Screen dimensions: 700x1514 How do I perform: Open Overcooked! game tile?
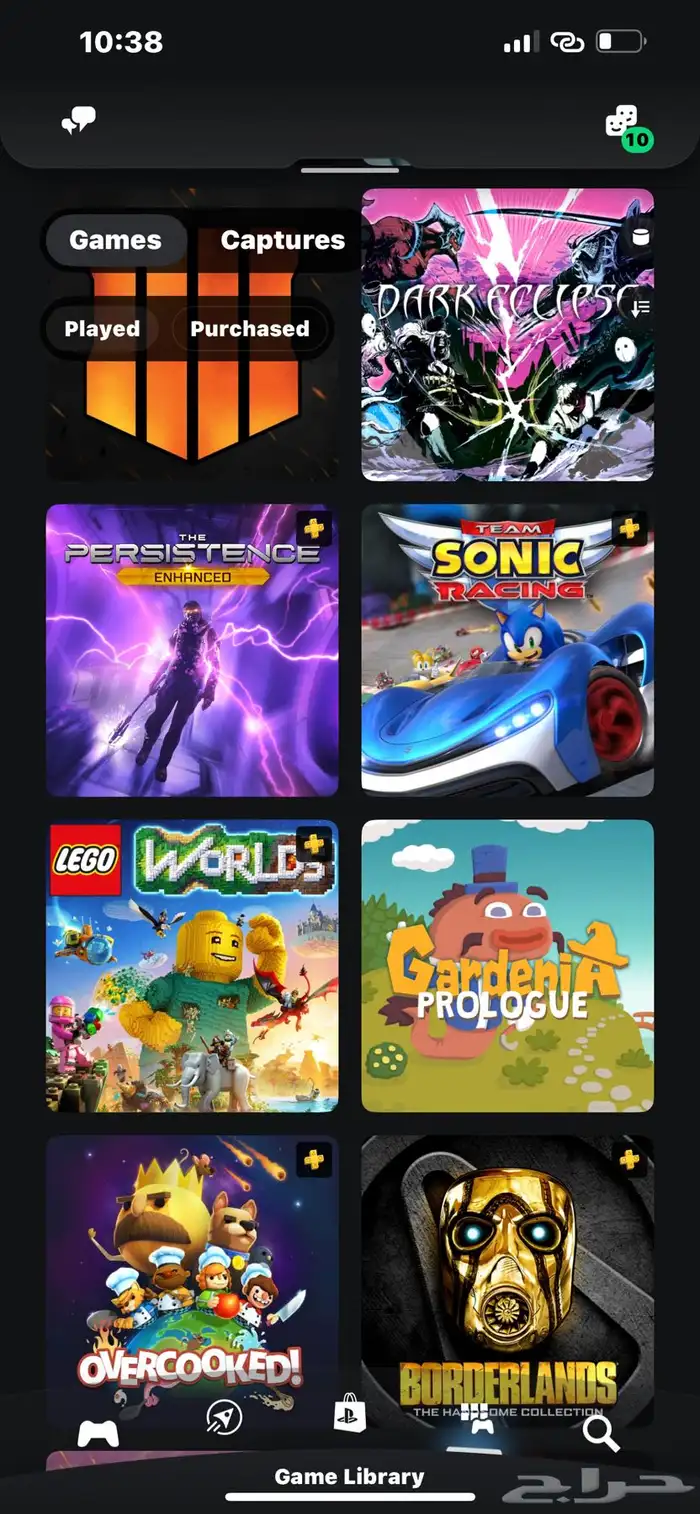pyautogui.click(x=192, y=1282)
